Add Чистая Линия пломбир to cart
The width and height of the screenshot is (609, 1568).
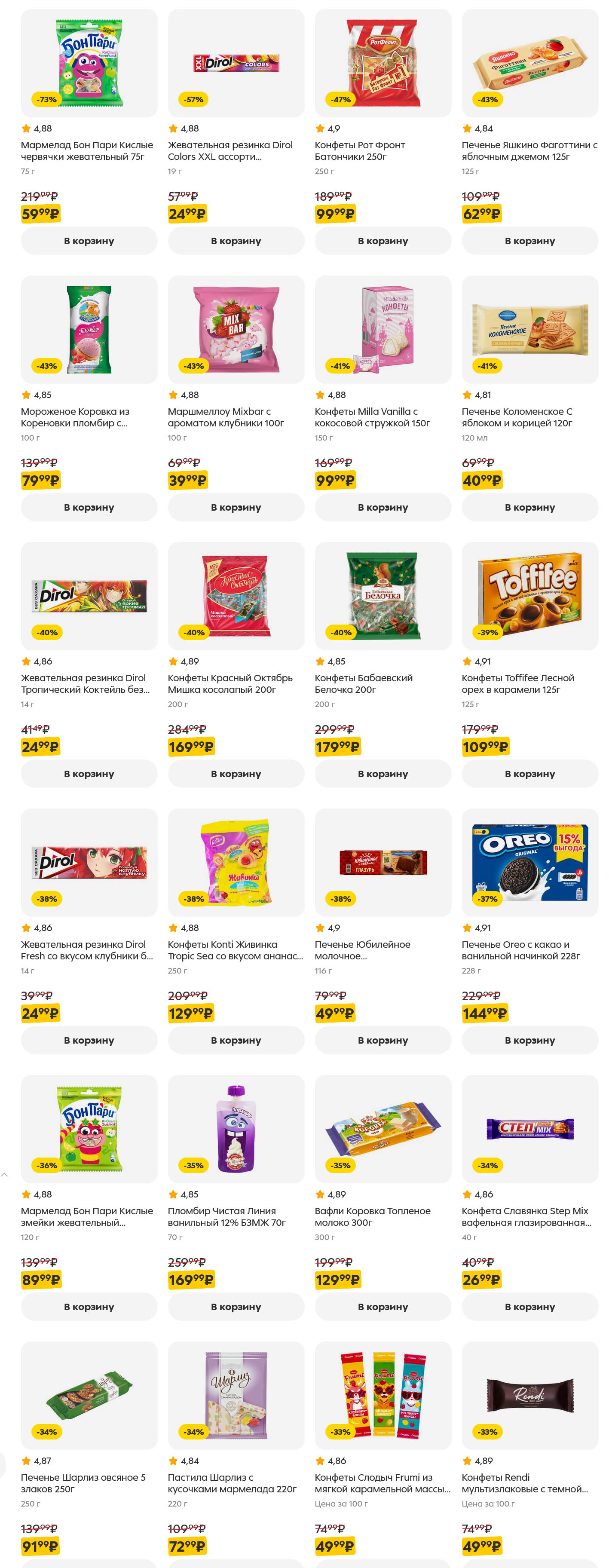(236, 1307)
